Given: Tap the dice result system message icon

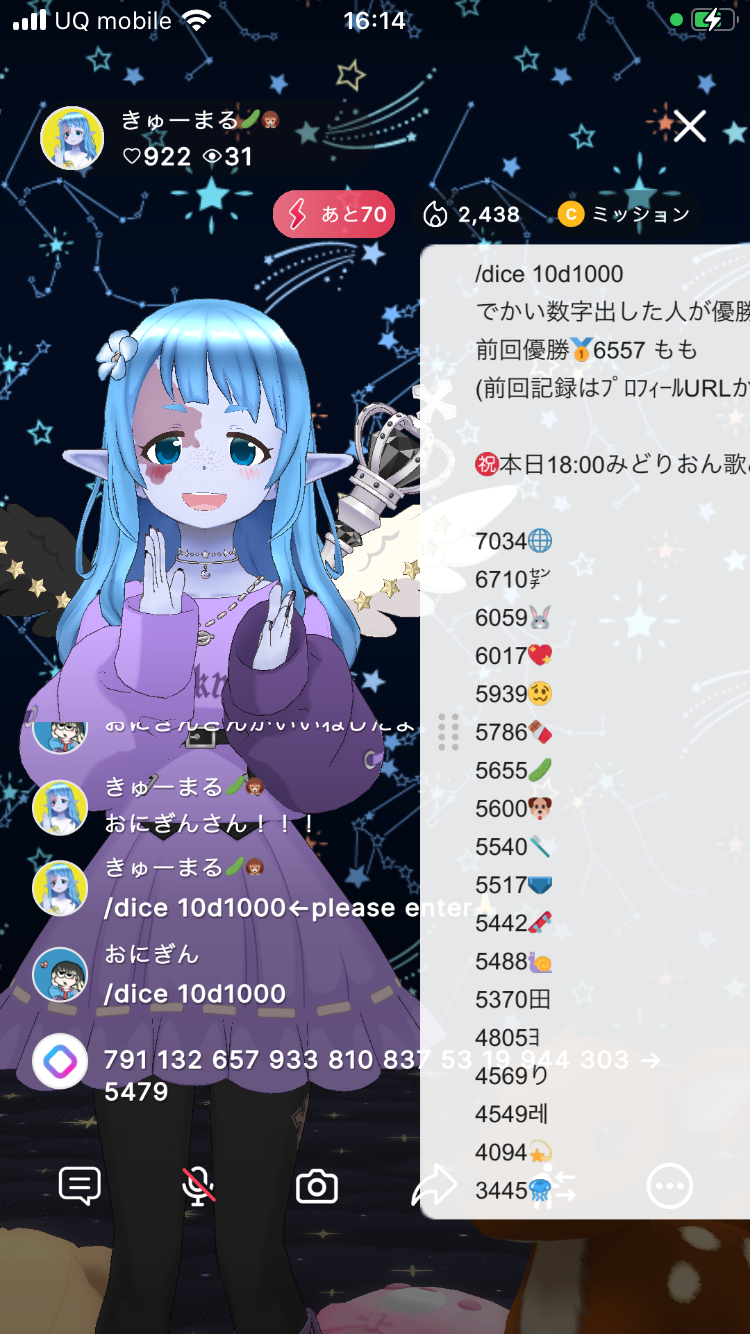Looking at the screenshot, I should 60,1061.
